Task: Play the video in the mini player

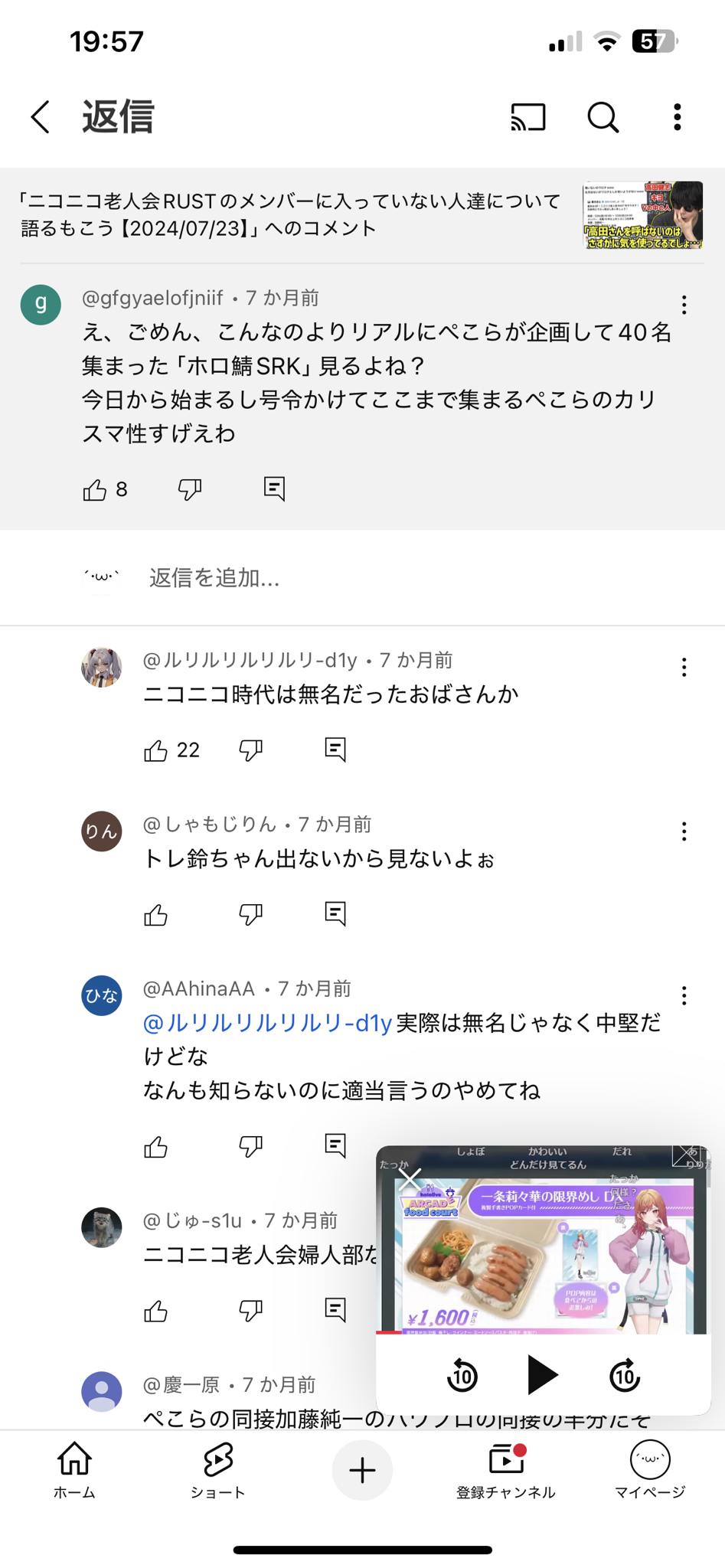Action: coord(543,1375)
